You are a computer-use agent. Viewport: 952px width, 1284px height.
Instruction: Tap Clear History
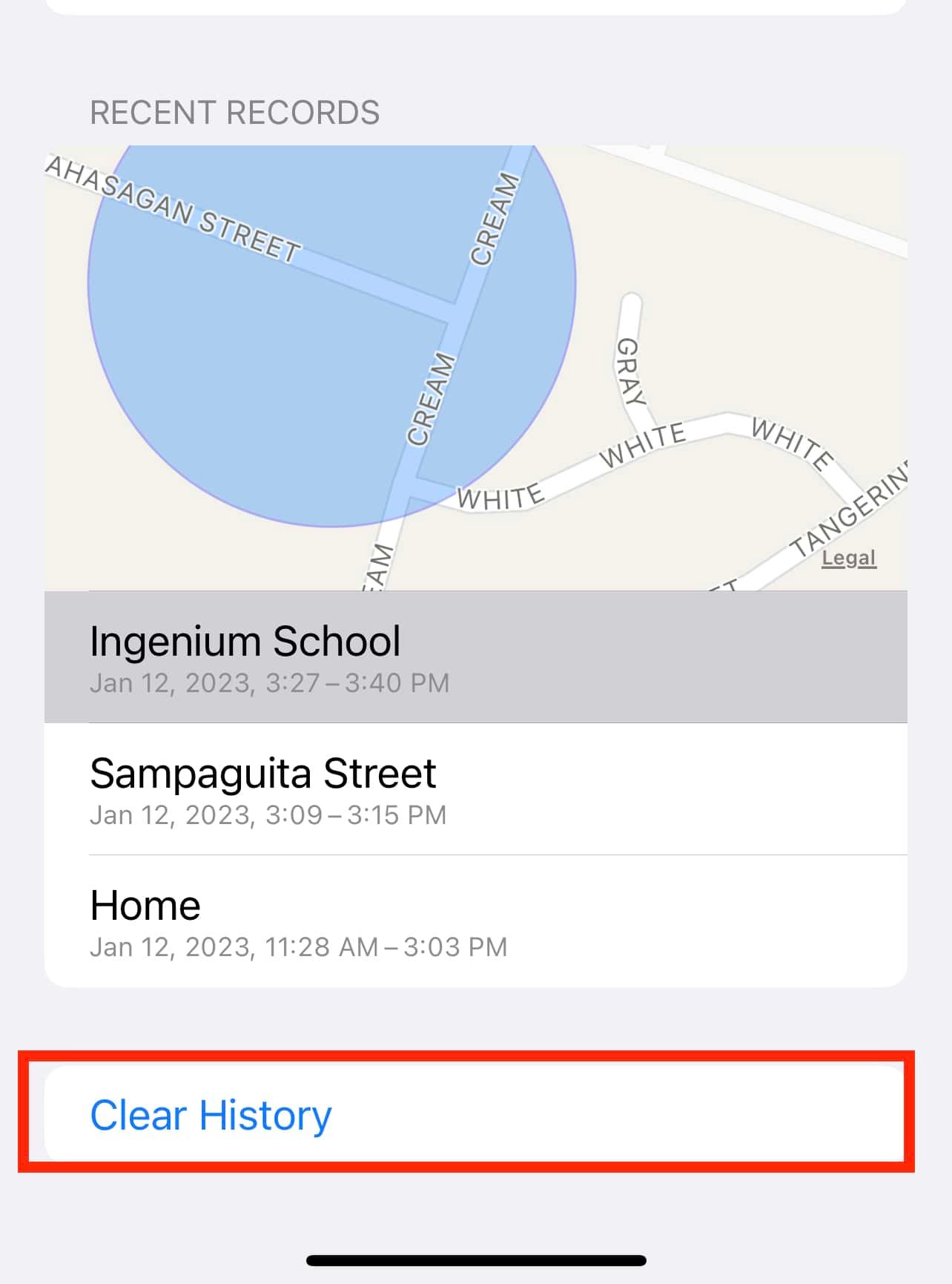pos(211,1115)
